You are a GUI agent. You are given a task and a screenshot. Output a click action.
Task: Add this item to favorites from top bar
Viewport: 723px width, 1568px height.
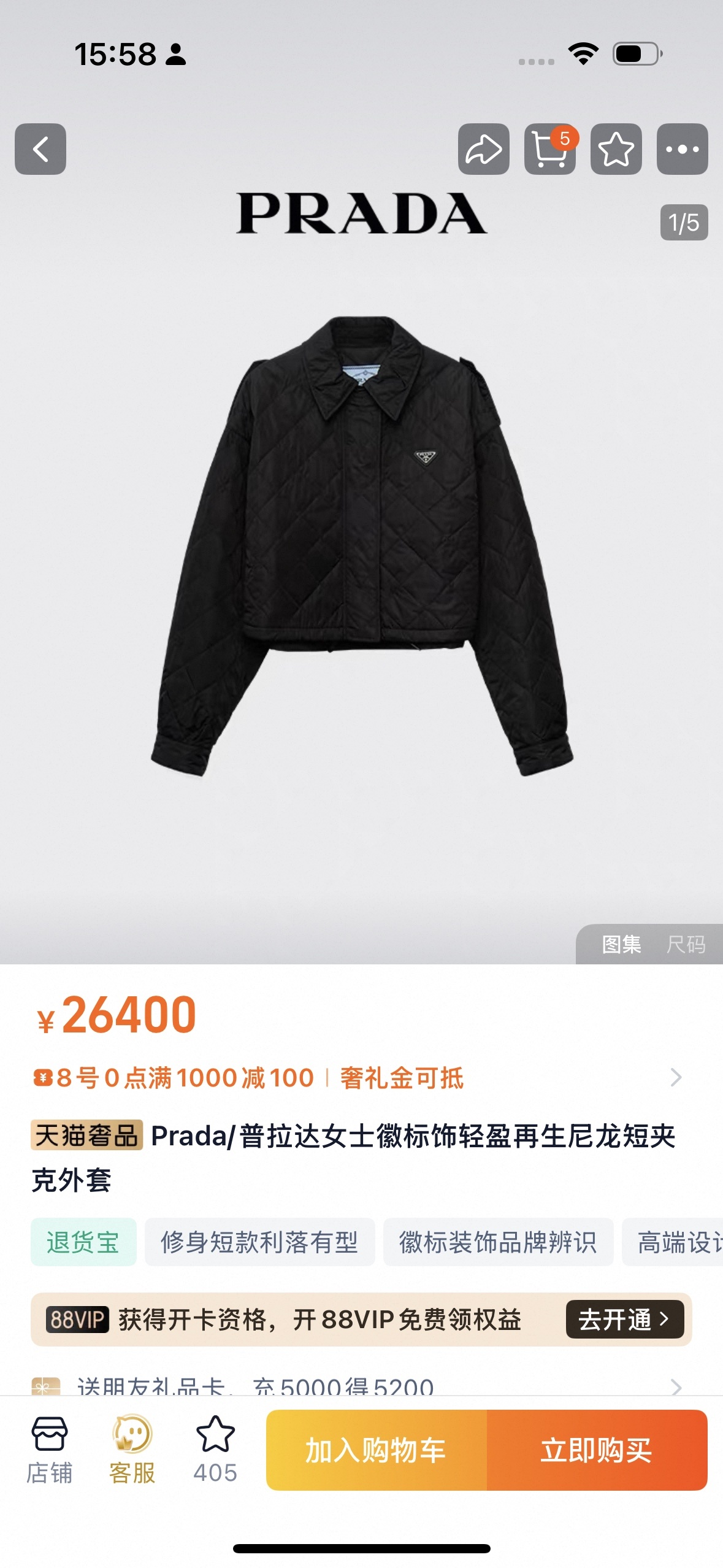[x=616, y=149]
